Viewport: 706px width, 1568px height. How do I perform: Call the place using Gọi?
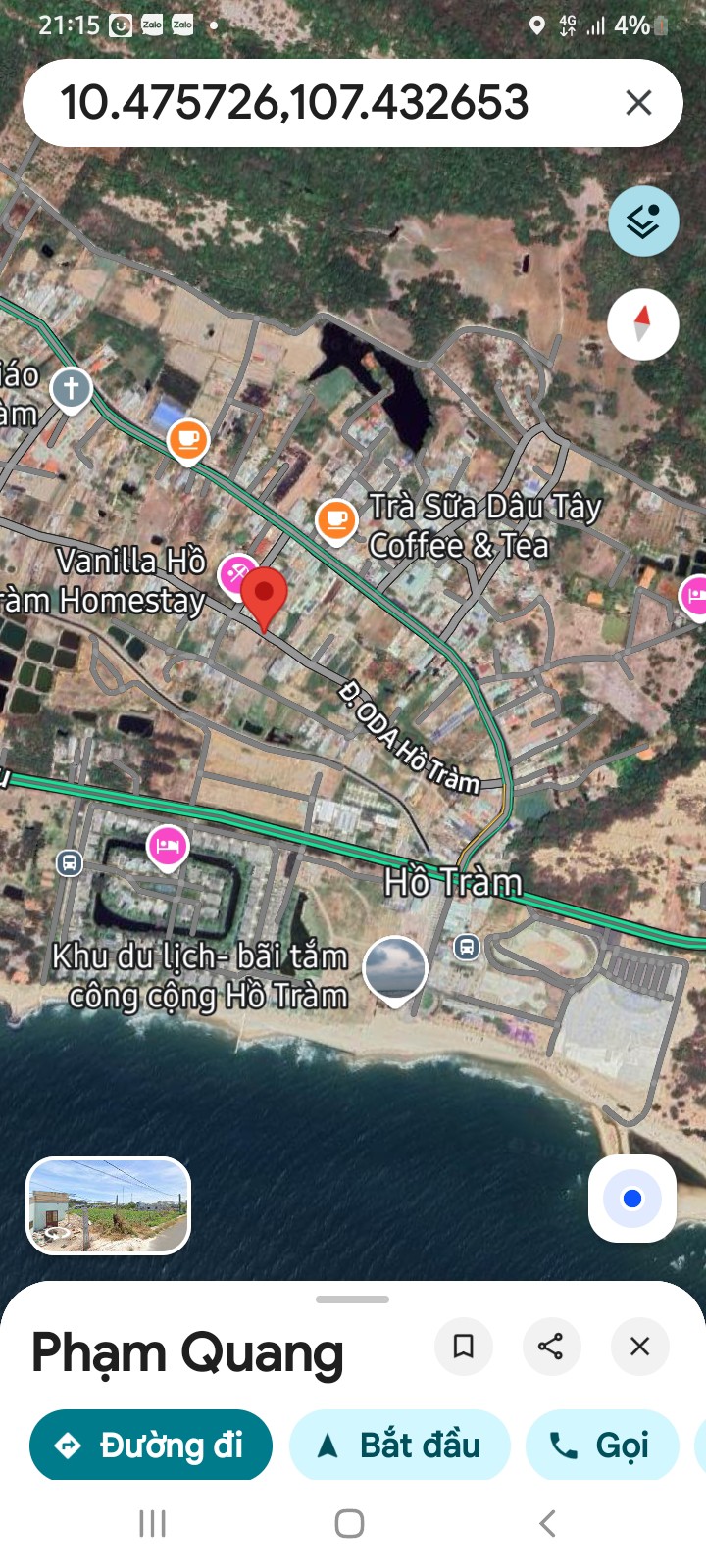point(602,1445)
